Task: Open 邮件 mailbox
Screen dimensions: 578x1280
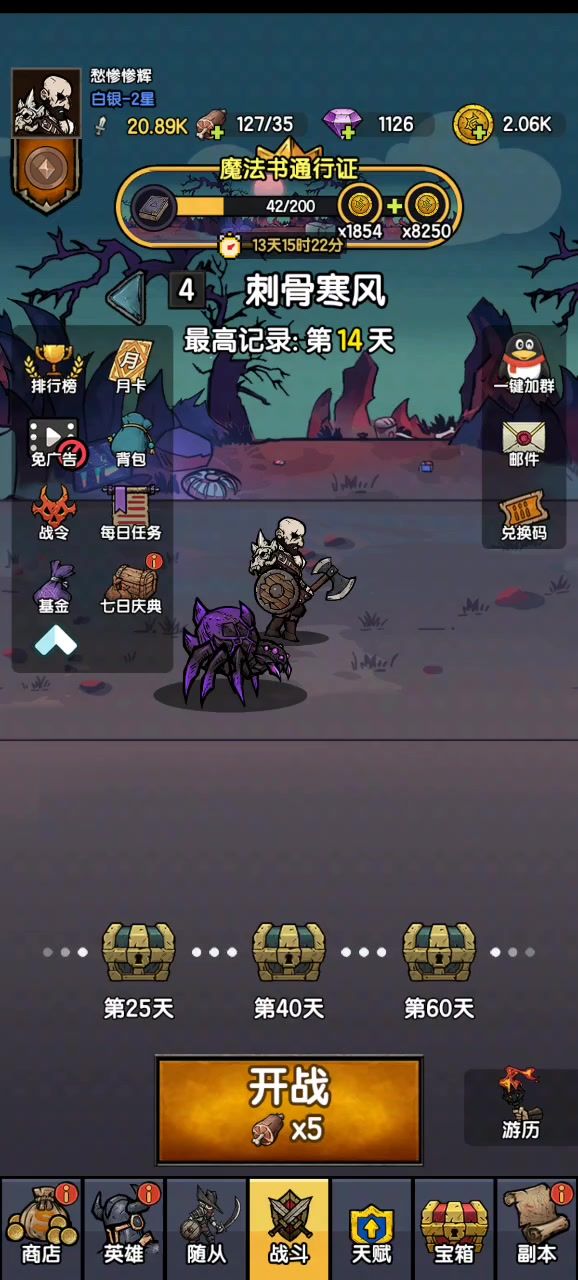Action: click(x=524, y=442)
